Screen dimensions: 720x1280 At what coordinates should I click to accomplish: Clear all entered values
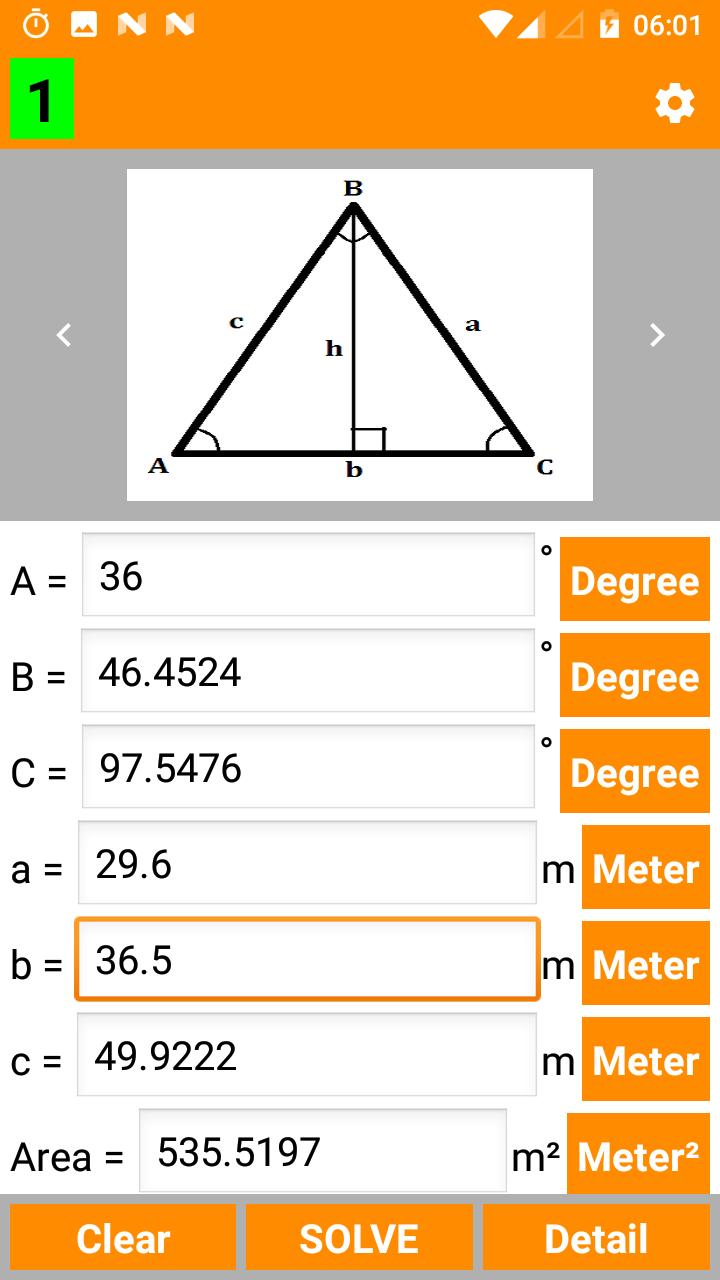coord(123,1238)
